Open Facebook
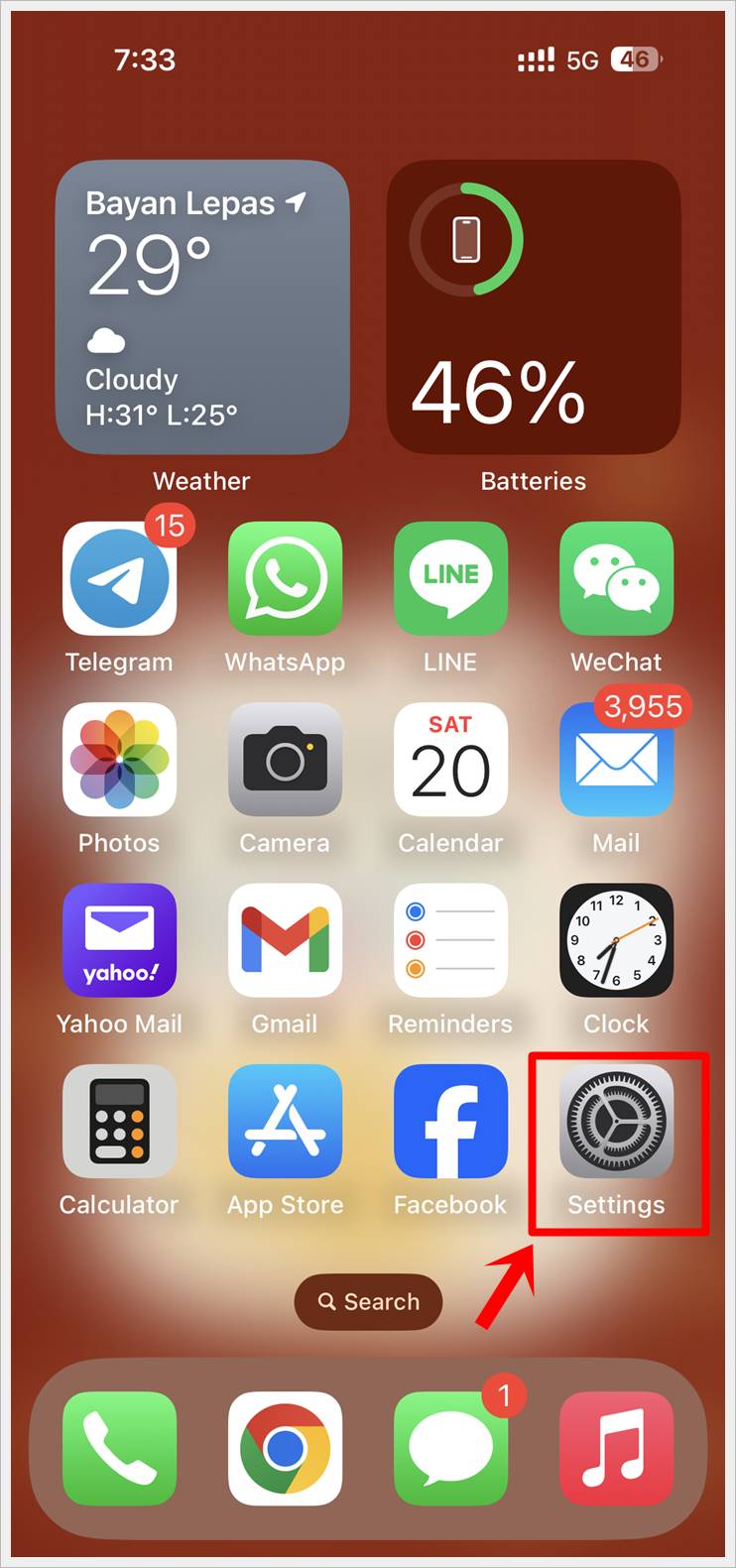 pos(450,1122)
